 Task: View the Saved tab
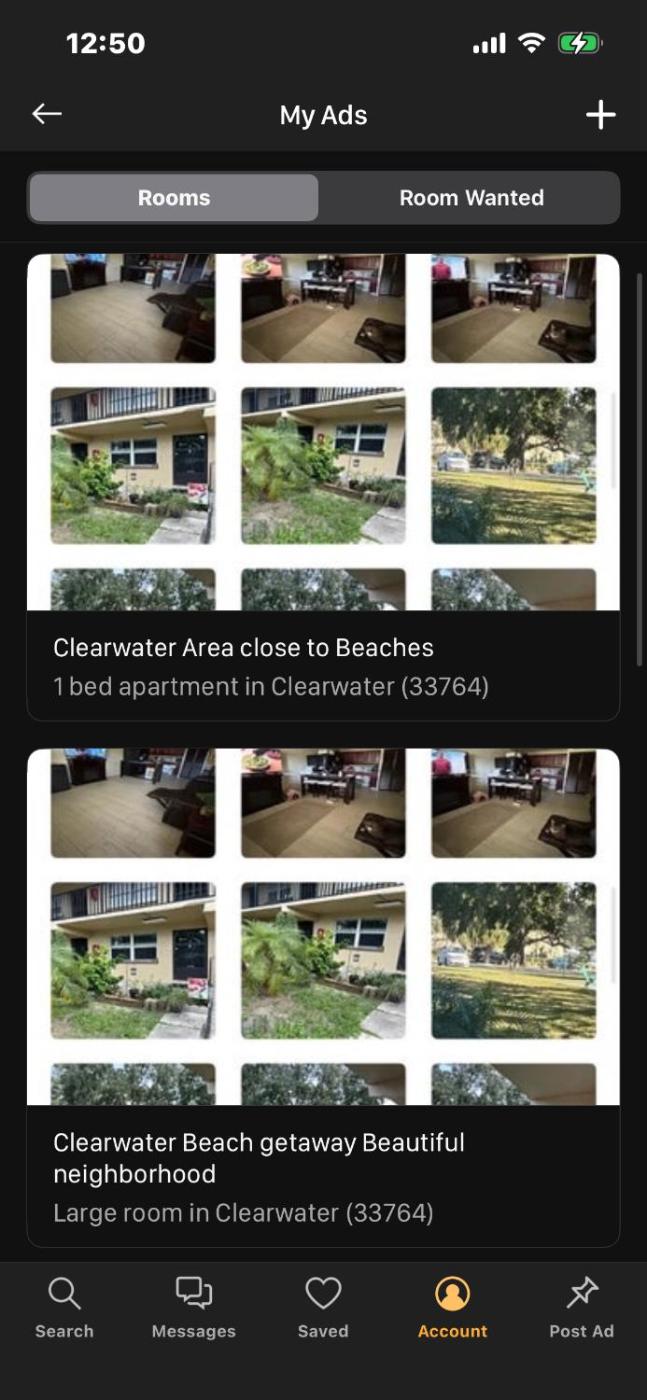(323, 1307)
